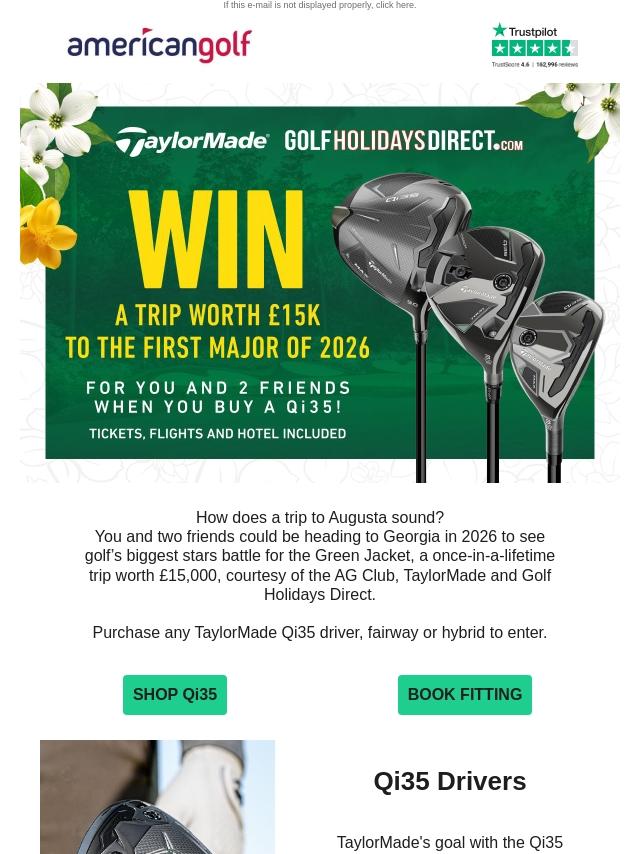Viewport: 640px width, 854px height.
Task: Open the win a trip promo banner
Action: click(x=319, y=283)
